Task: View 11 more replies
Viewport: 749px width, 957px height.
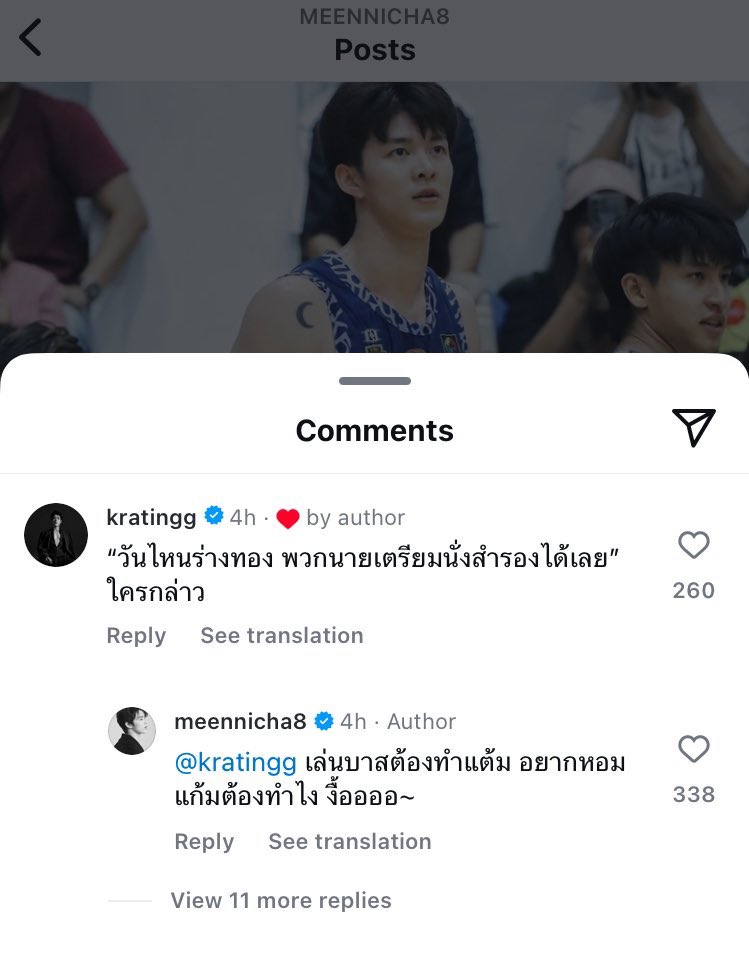Action: (x=280, y=900)
